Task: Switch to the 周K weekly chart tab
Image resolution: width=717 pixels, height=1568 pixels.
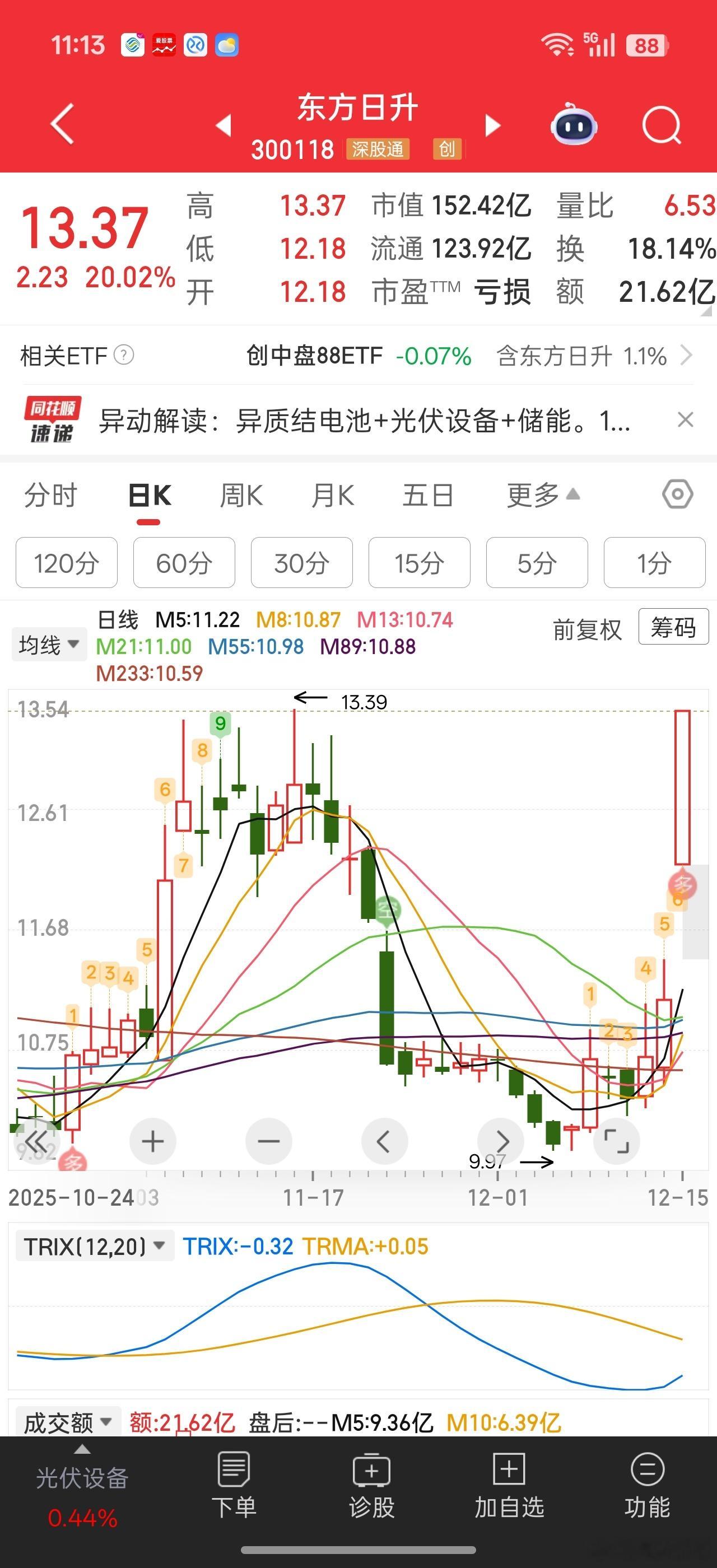Action: point(241,496)
